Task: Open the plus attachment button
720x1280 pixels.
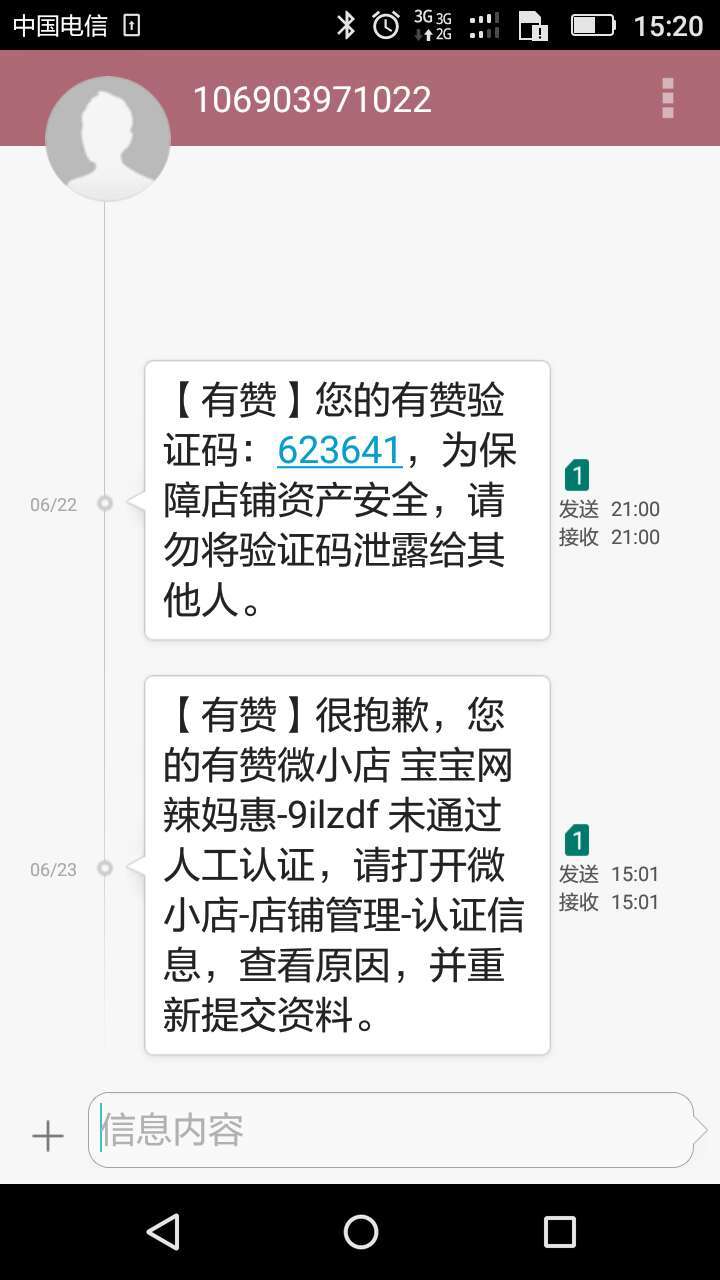Action: (47, 1136)
